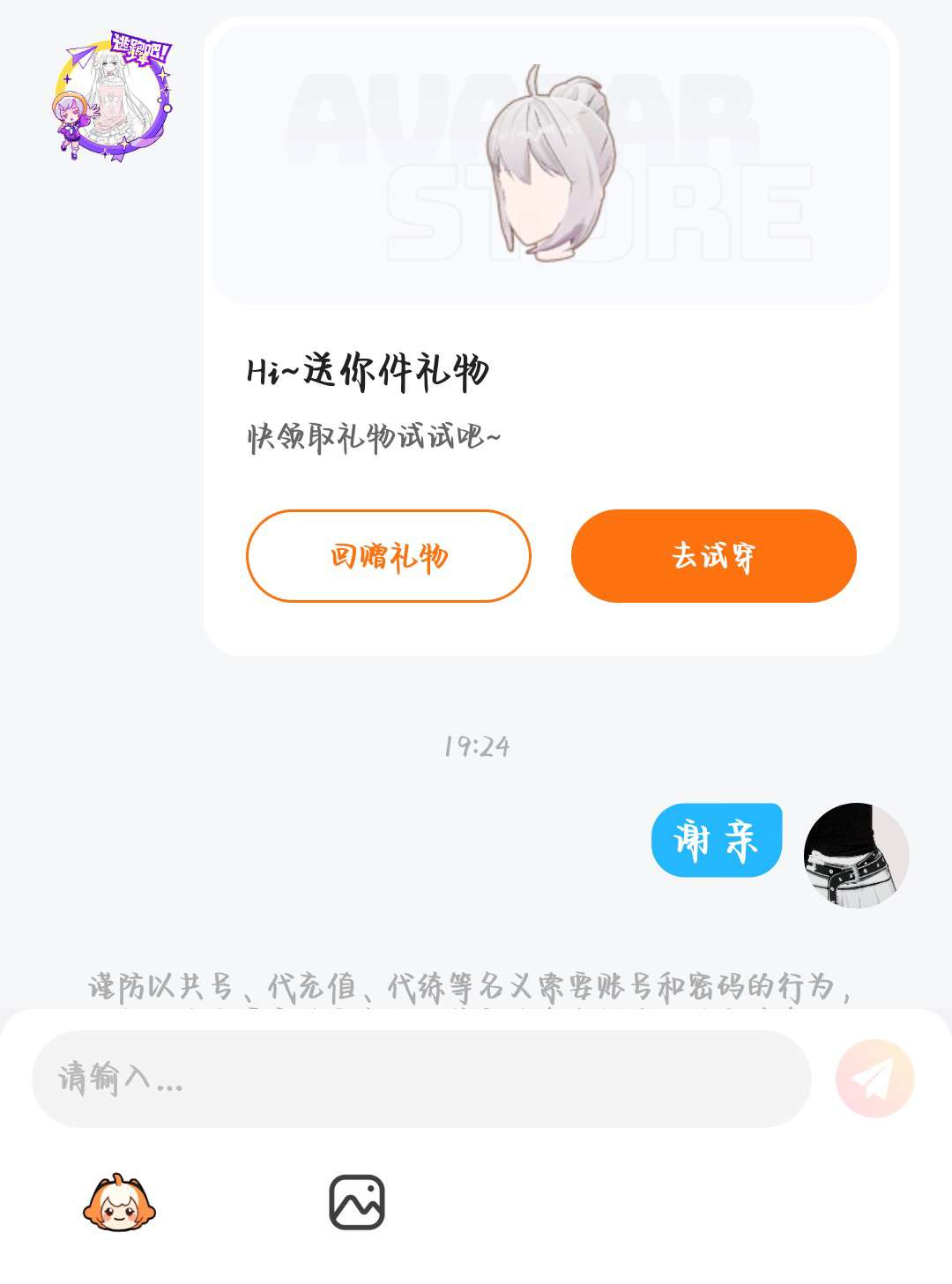Open the sender's avatar profile

pyautogui.click(x=112, y=95)
